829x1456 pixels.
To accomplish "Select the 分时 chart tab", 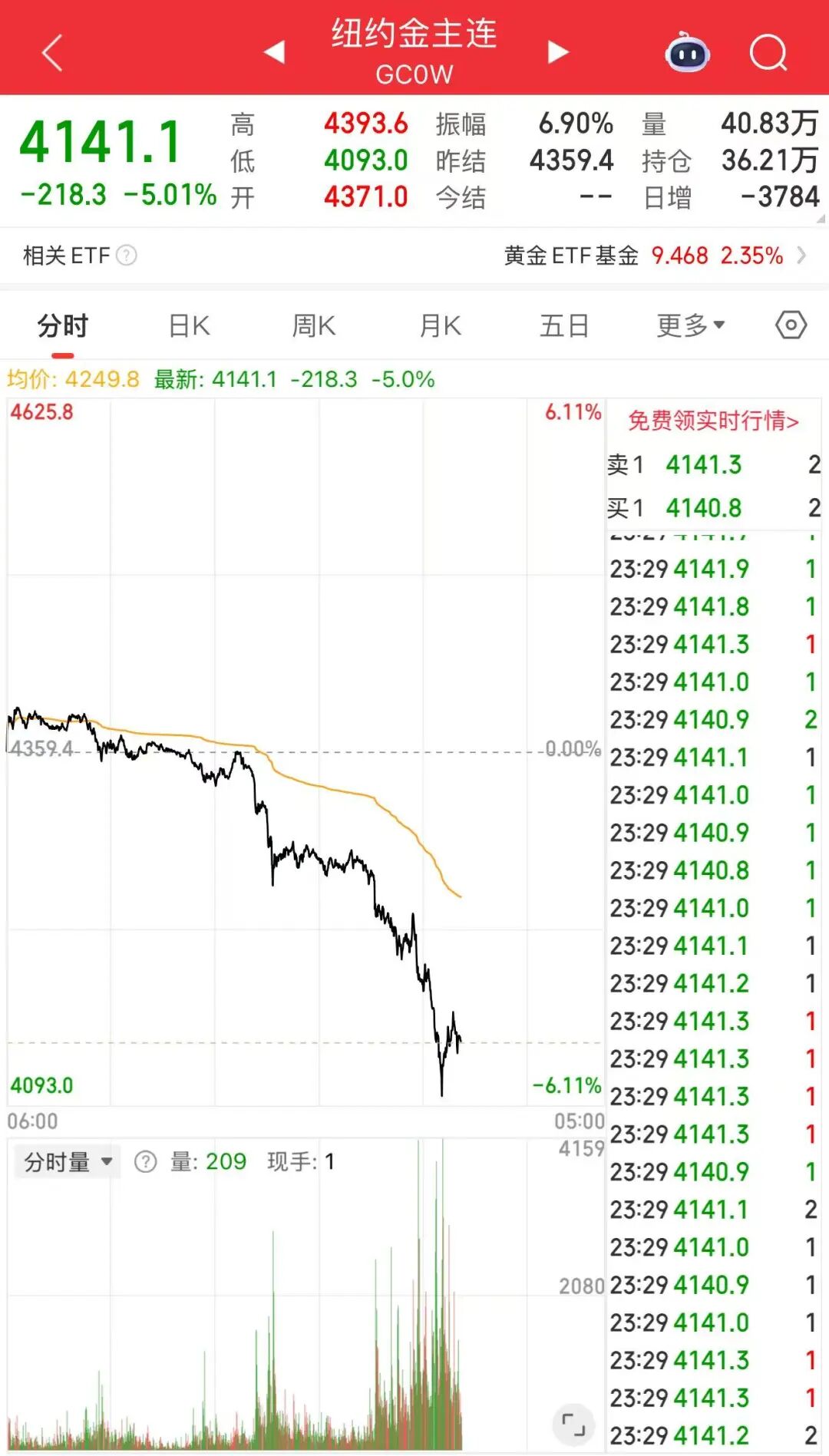I will [x=63, y=326].
